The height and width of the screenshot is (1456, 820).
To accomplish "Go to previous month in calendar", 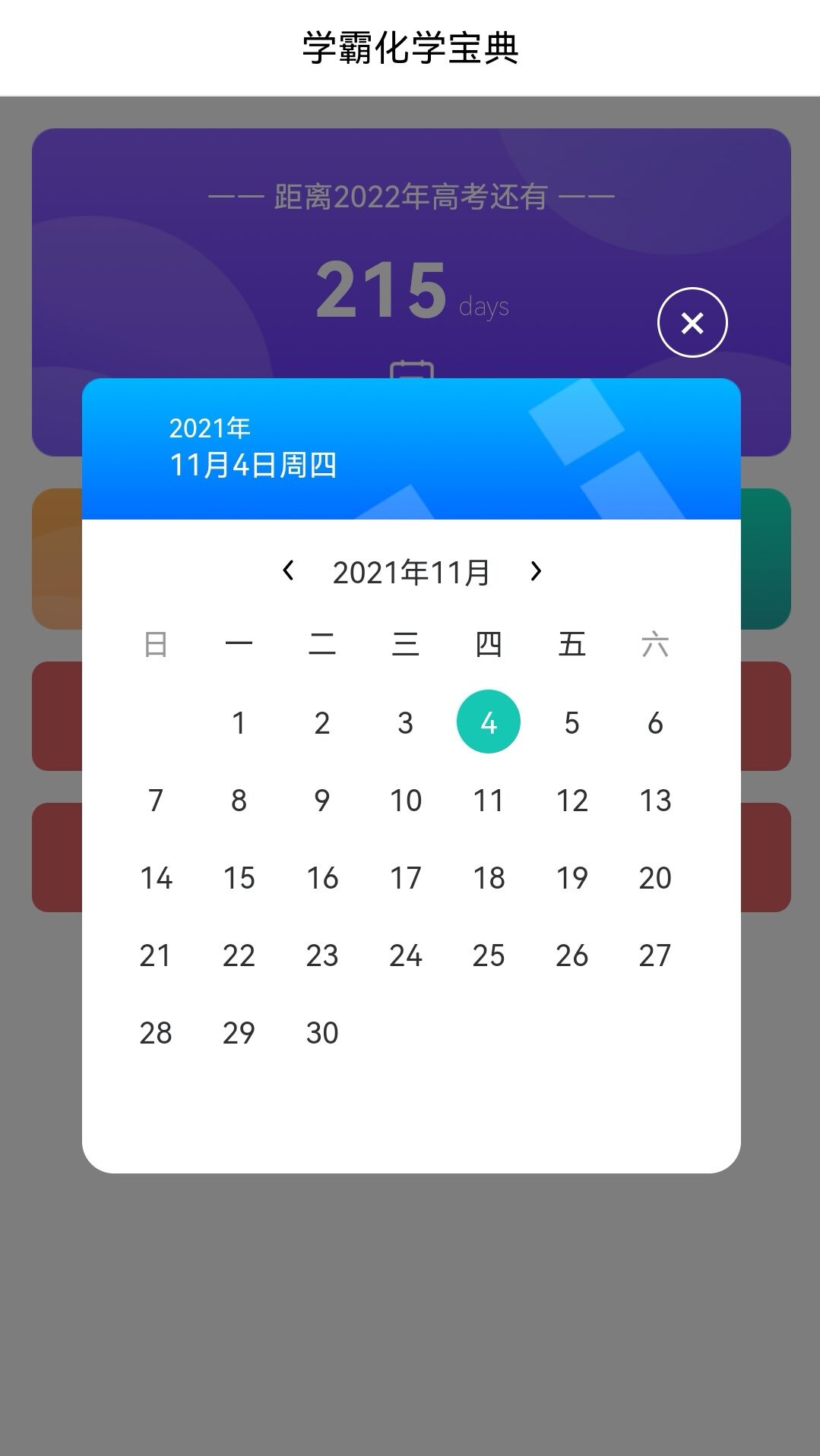I will pos(288,570).
